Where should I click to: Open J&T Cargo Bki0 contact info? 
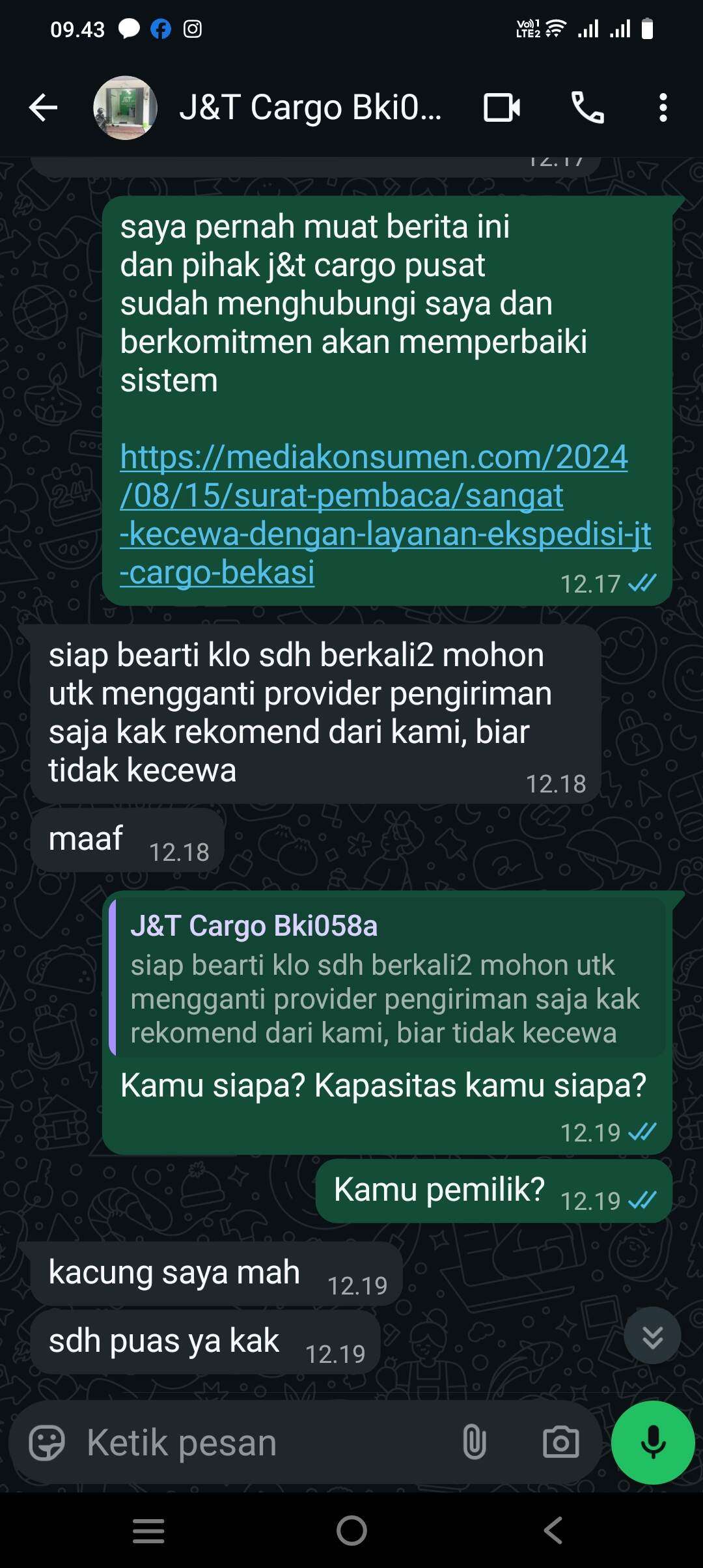pyautogui.click(x=310, y=107)
